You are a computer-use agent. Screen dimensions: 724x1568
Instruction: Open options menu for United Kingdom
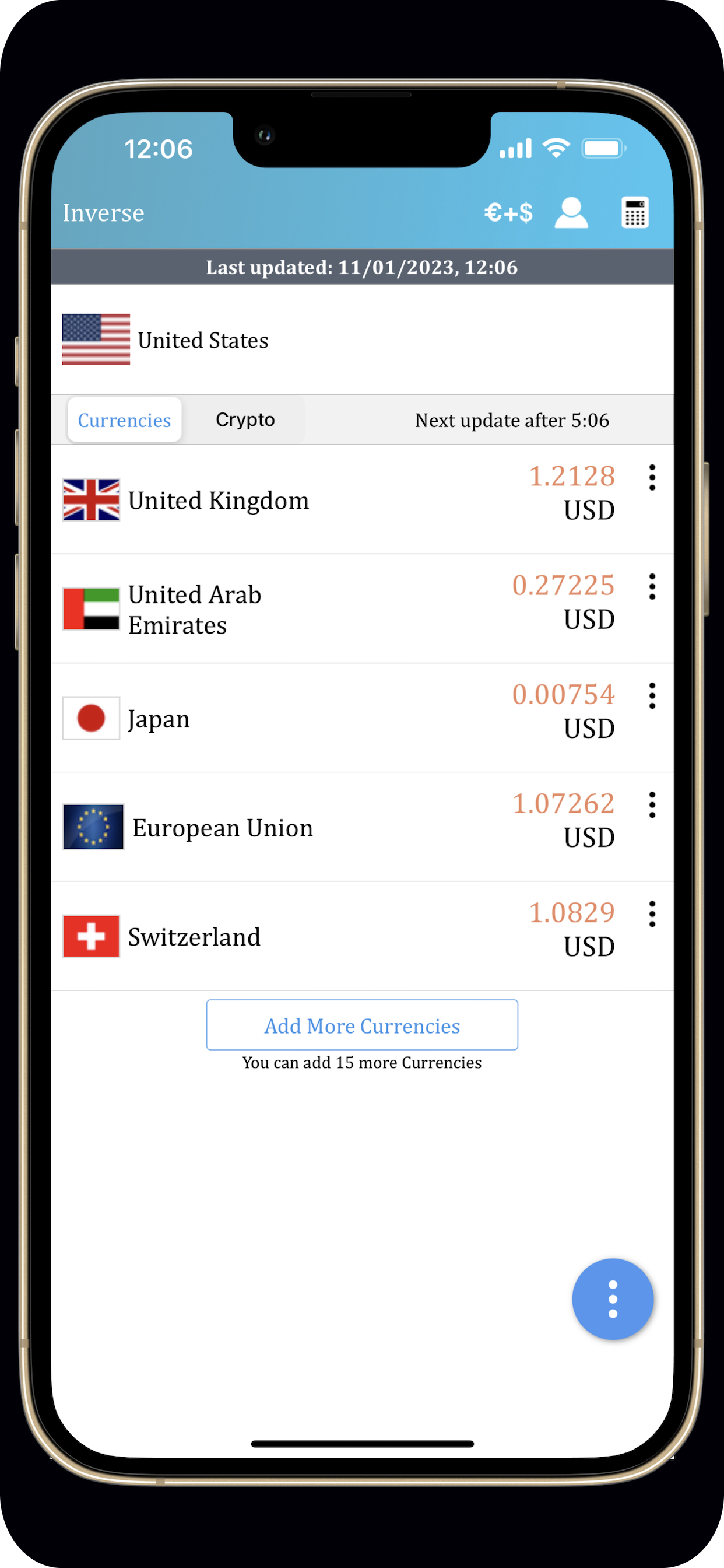pos(652,477)
